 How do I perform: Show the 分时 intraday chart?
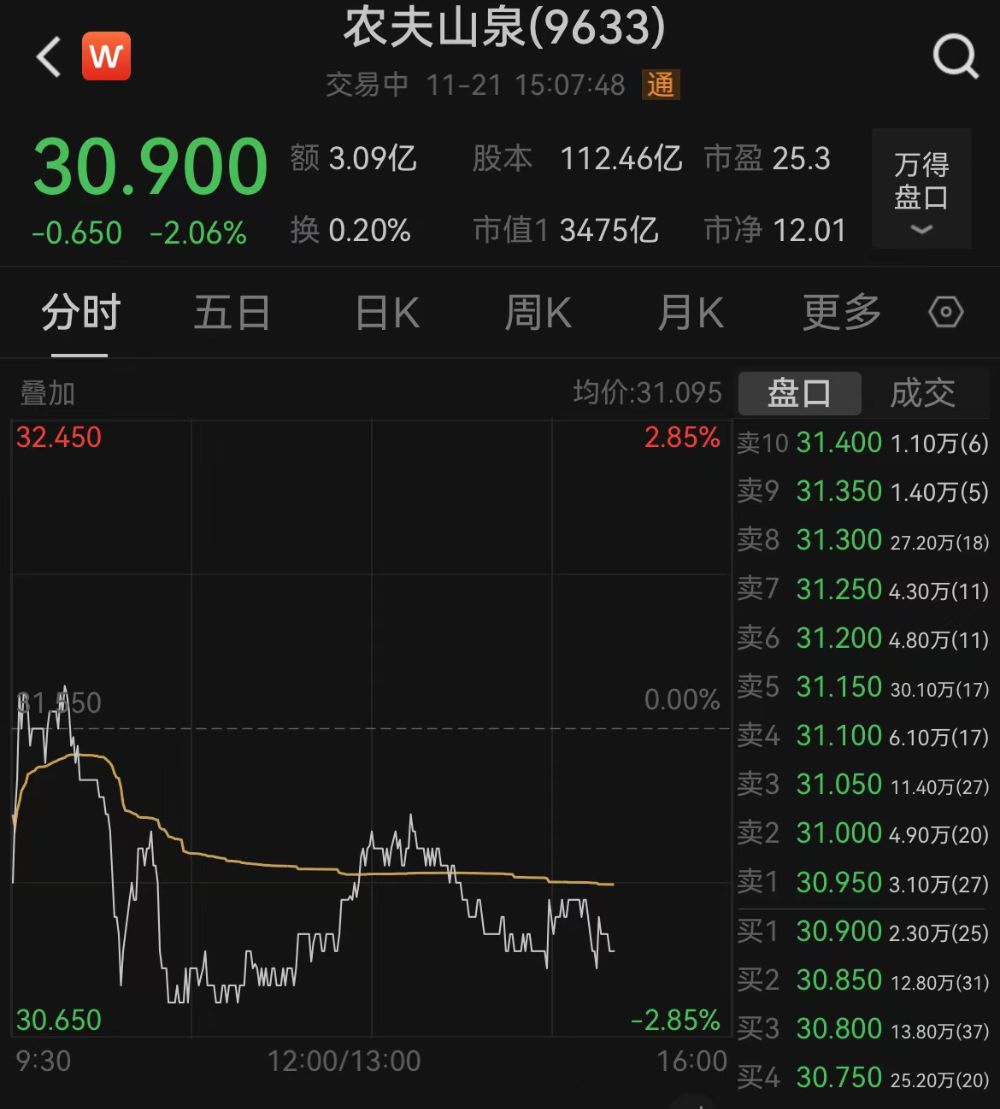tap(81, 313)
